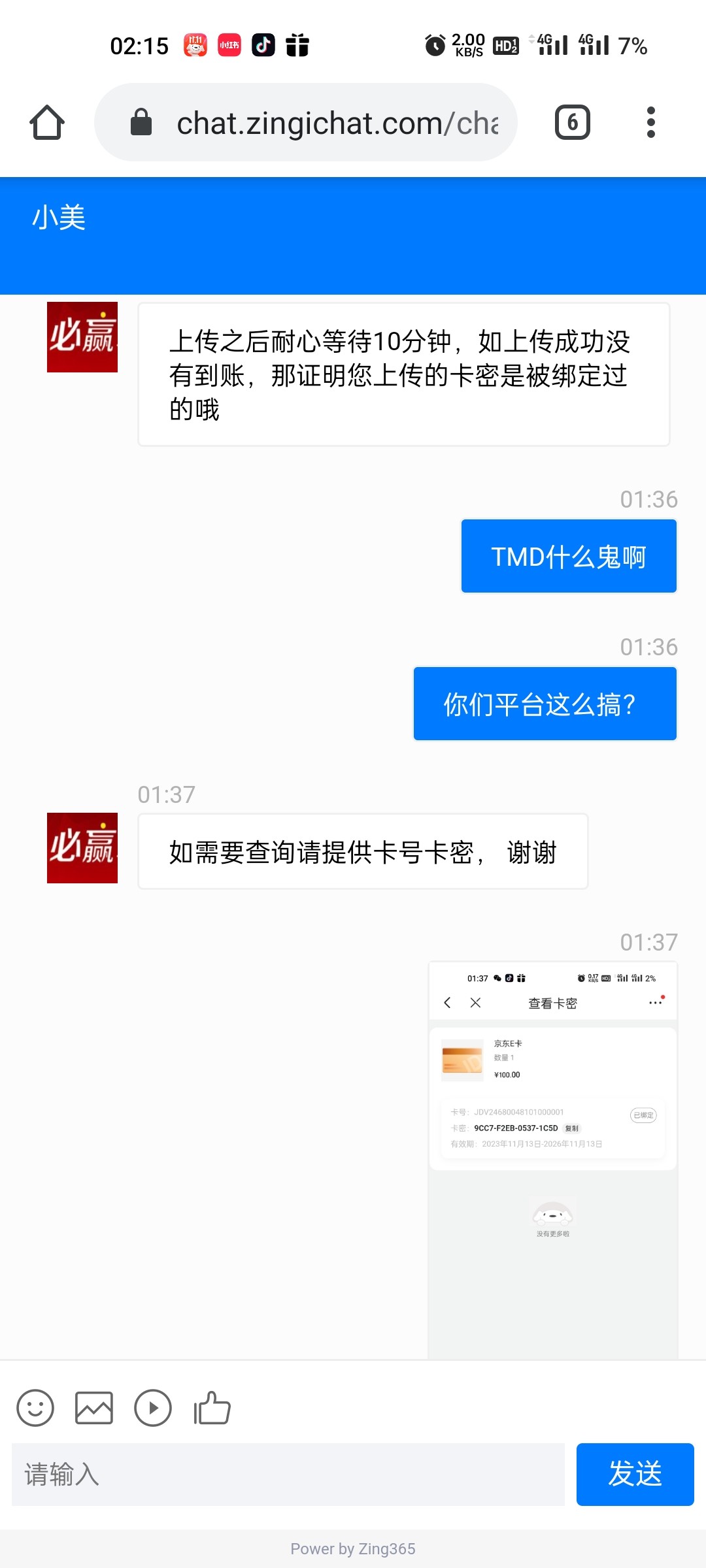Focus the 请输入 message field
The height and width of the screenshot is (1568, 706).
288,1475
